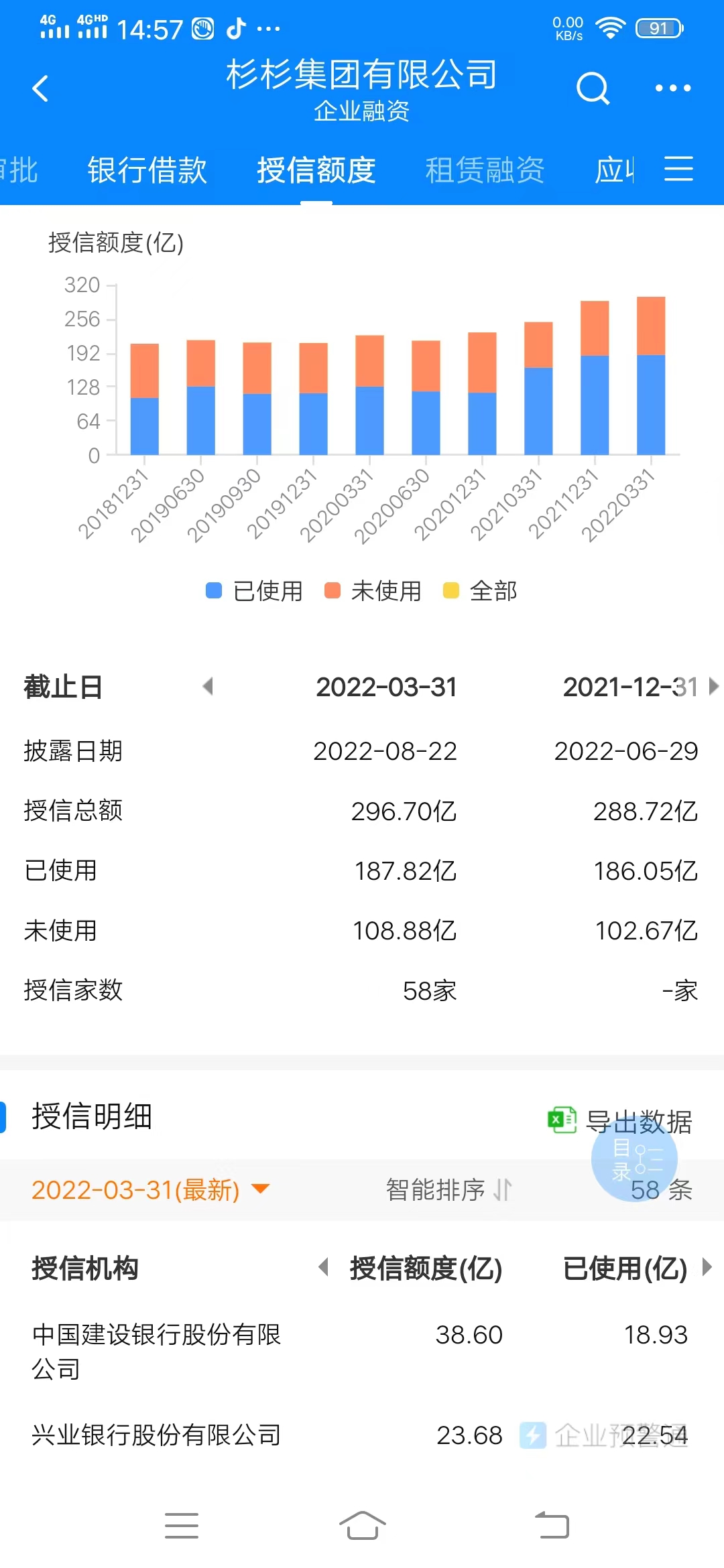Switch to the 银行借款 tab
Viewport: 724px width, 1568px height.
click(147, 170)
